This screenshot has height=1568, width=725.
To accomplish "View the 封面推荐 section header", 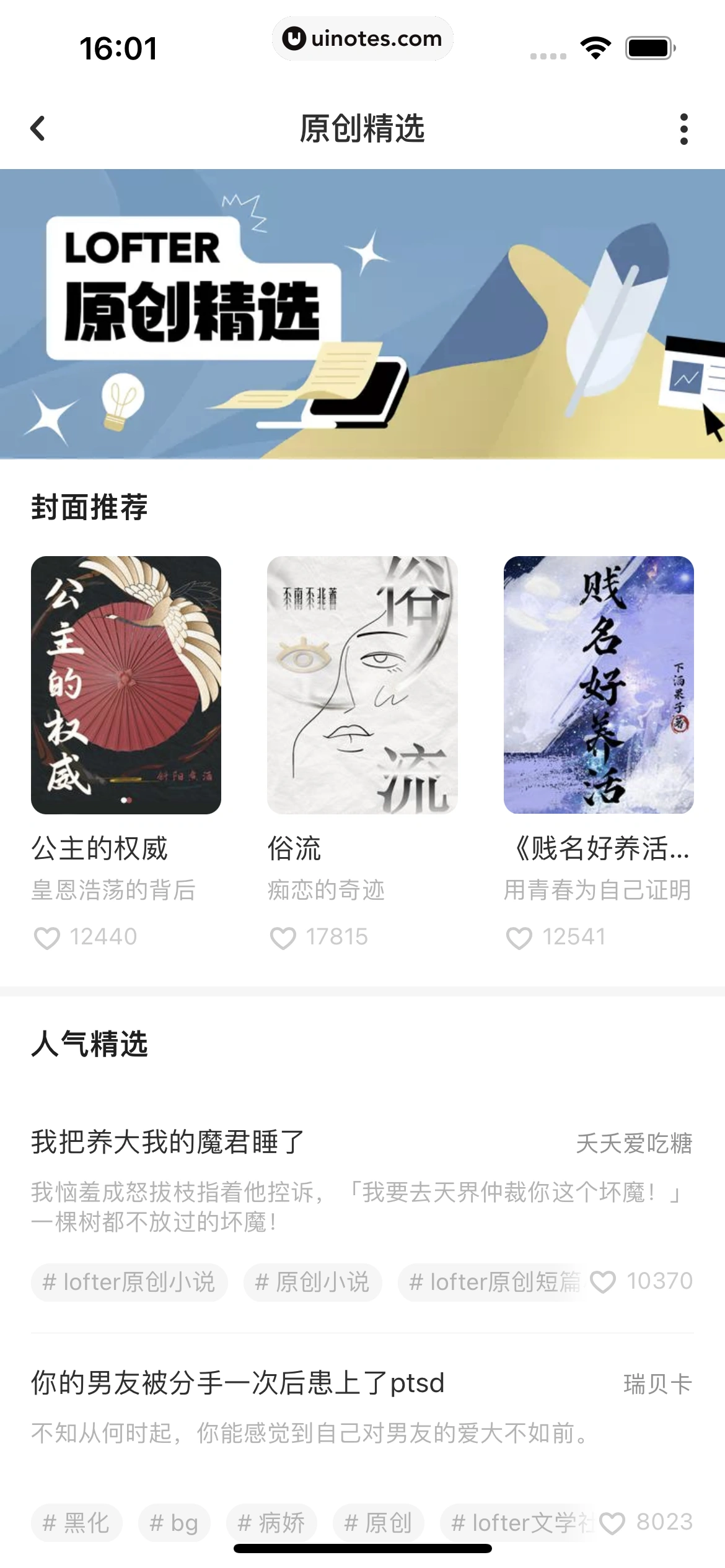I will (89, 509).
